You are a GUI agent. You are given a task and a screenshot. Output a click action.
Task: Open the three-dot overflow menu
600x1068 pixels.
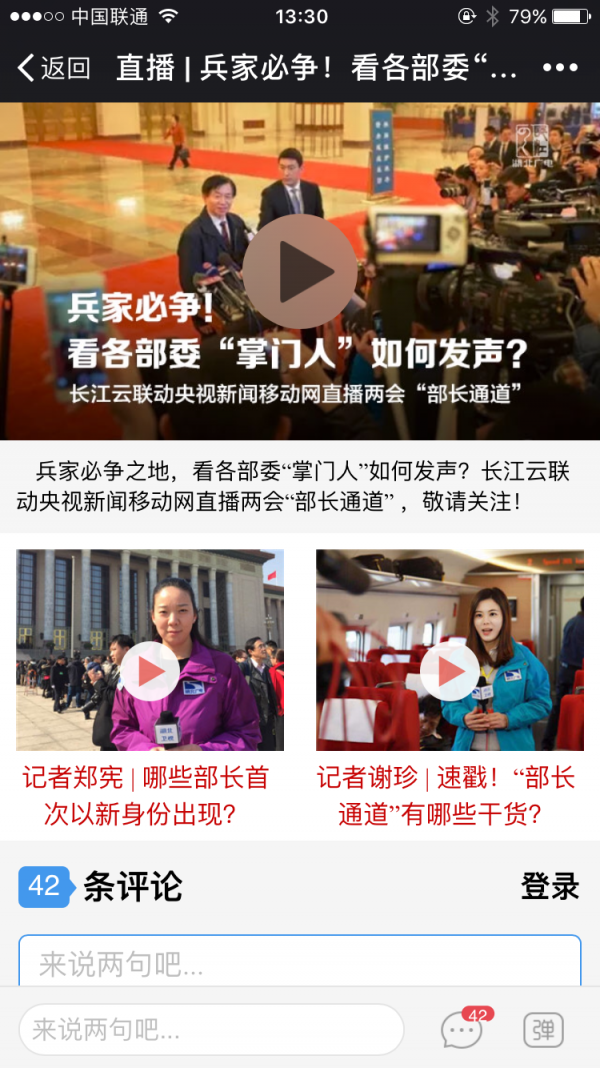560,68
